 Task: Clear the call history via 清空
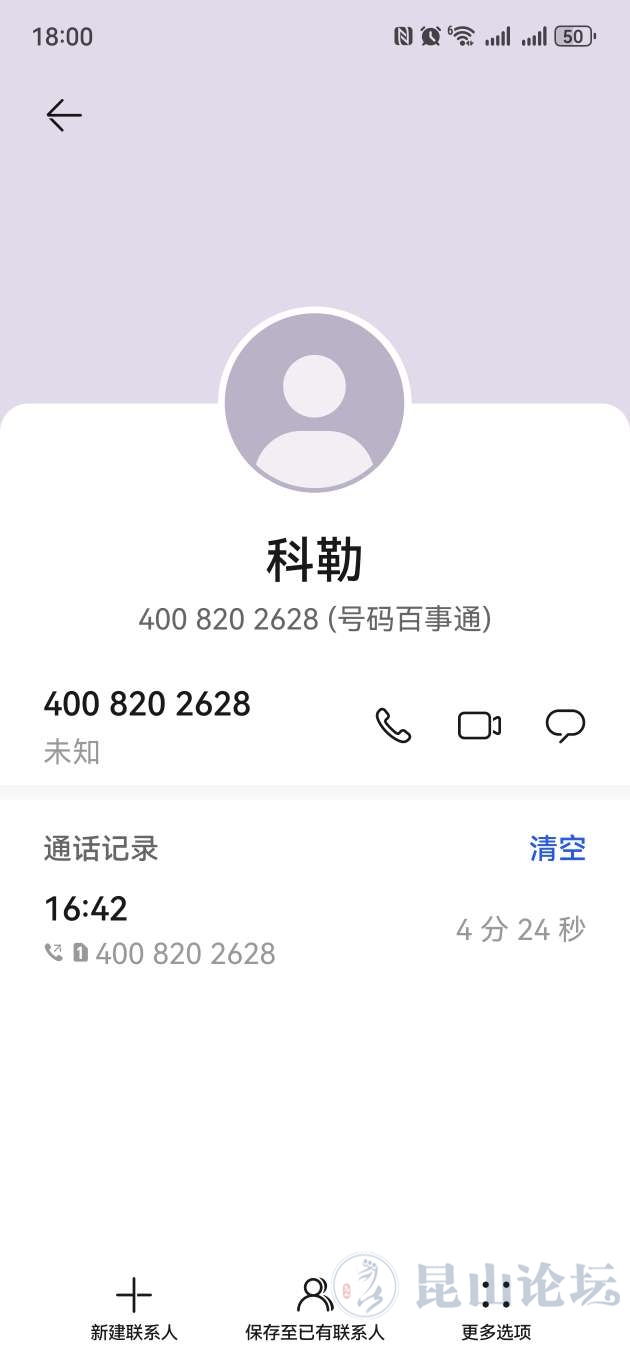[x=557, y=848]
